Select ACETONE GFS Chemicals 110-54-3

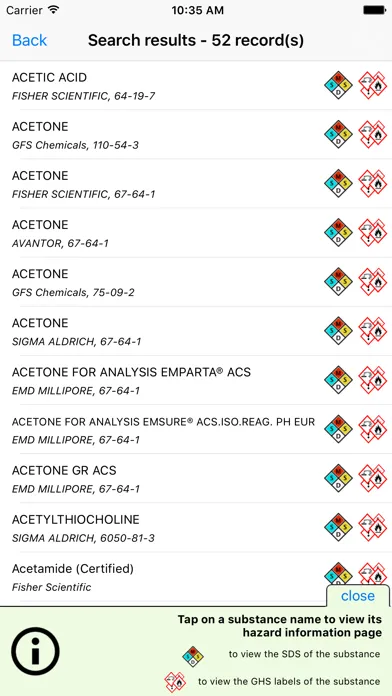tap(160, 135)
